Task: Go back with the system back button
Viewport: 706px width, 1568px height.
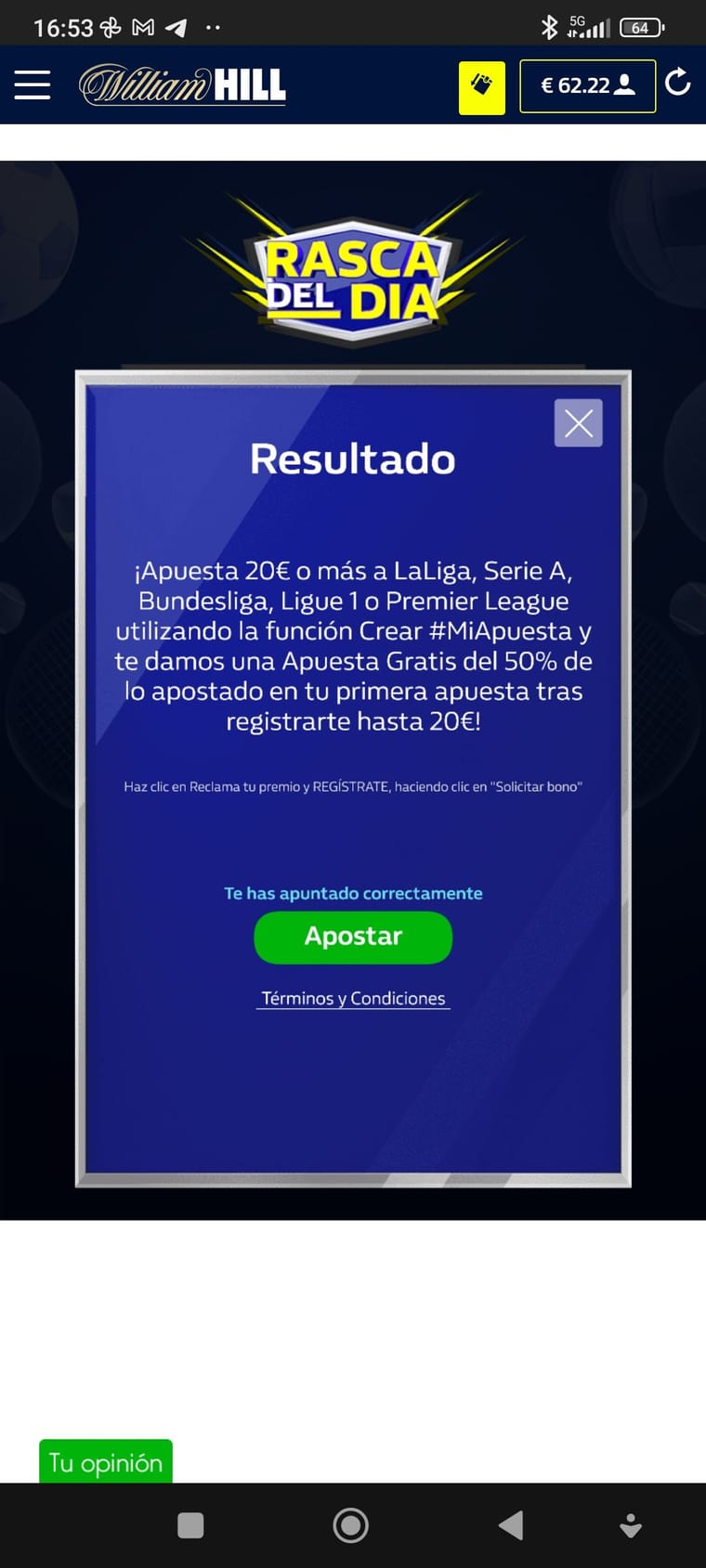Action: [x=510, y=1525]
